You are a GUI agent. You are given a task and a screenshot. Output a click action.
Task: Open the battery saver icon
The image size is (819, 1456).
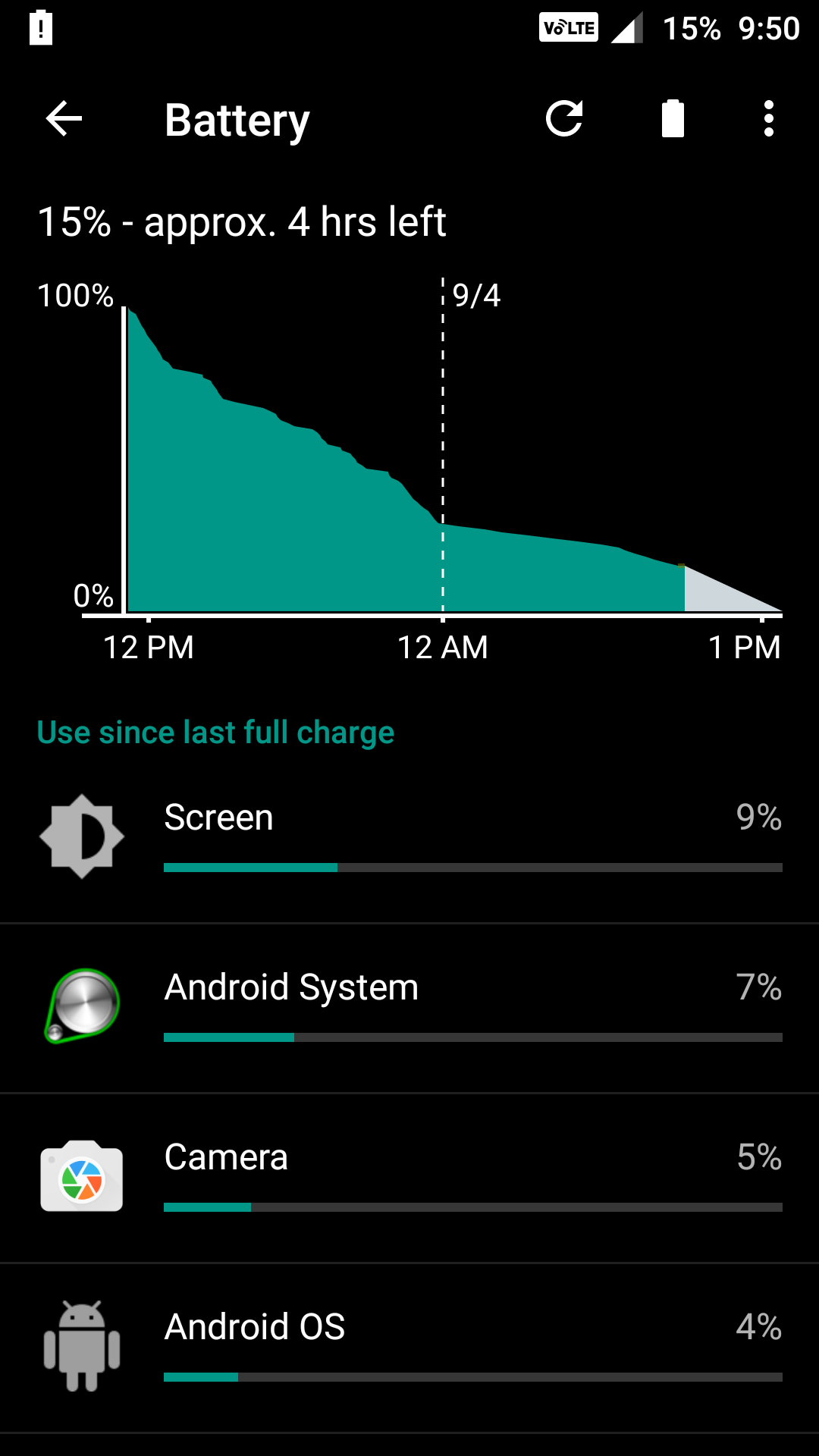coord(673,119)
